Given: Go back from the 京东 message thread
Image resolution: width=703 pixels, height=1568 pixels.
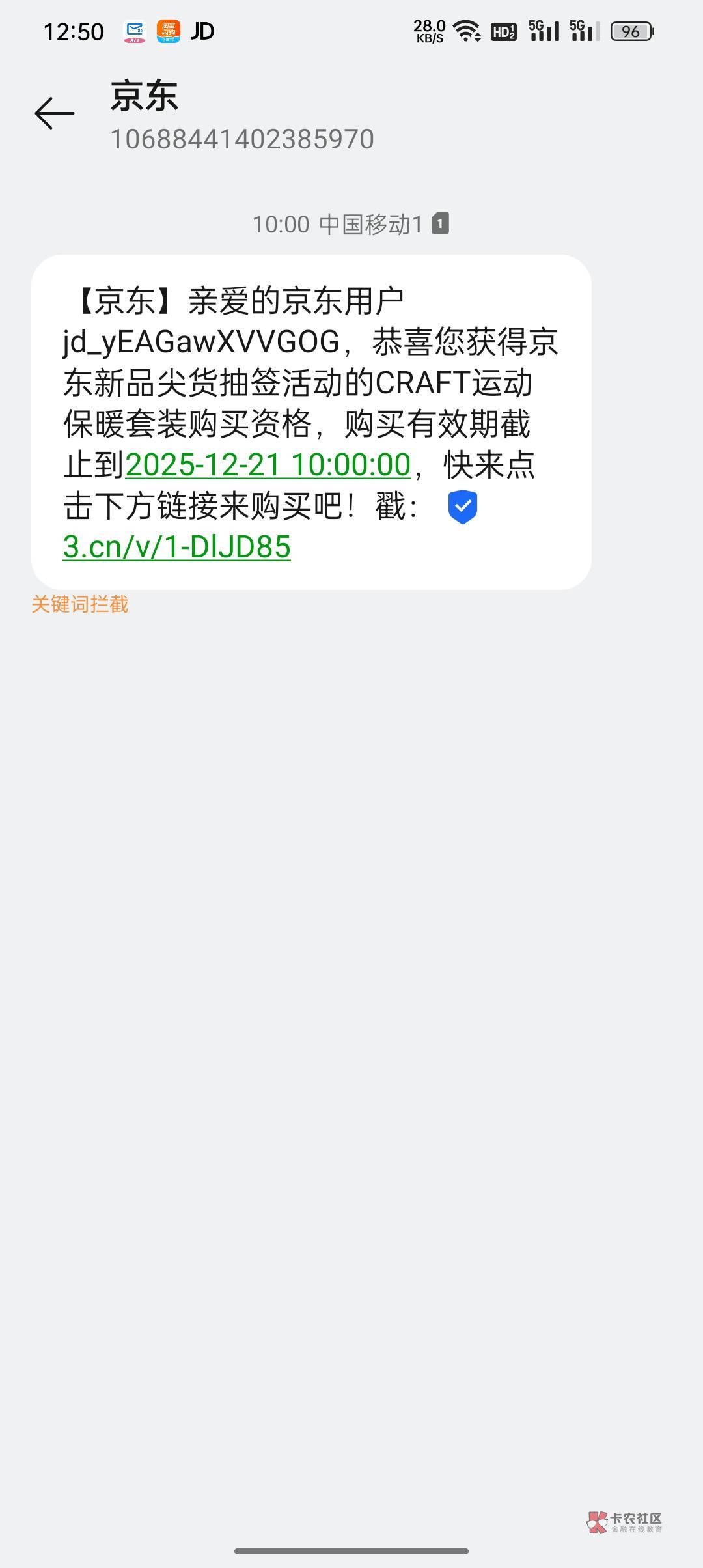Looking at the screenshot, I should [54, 113].
